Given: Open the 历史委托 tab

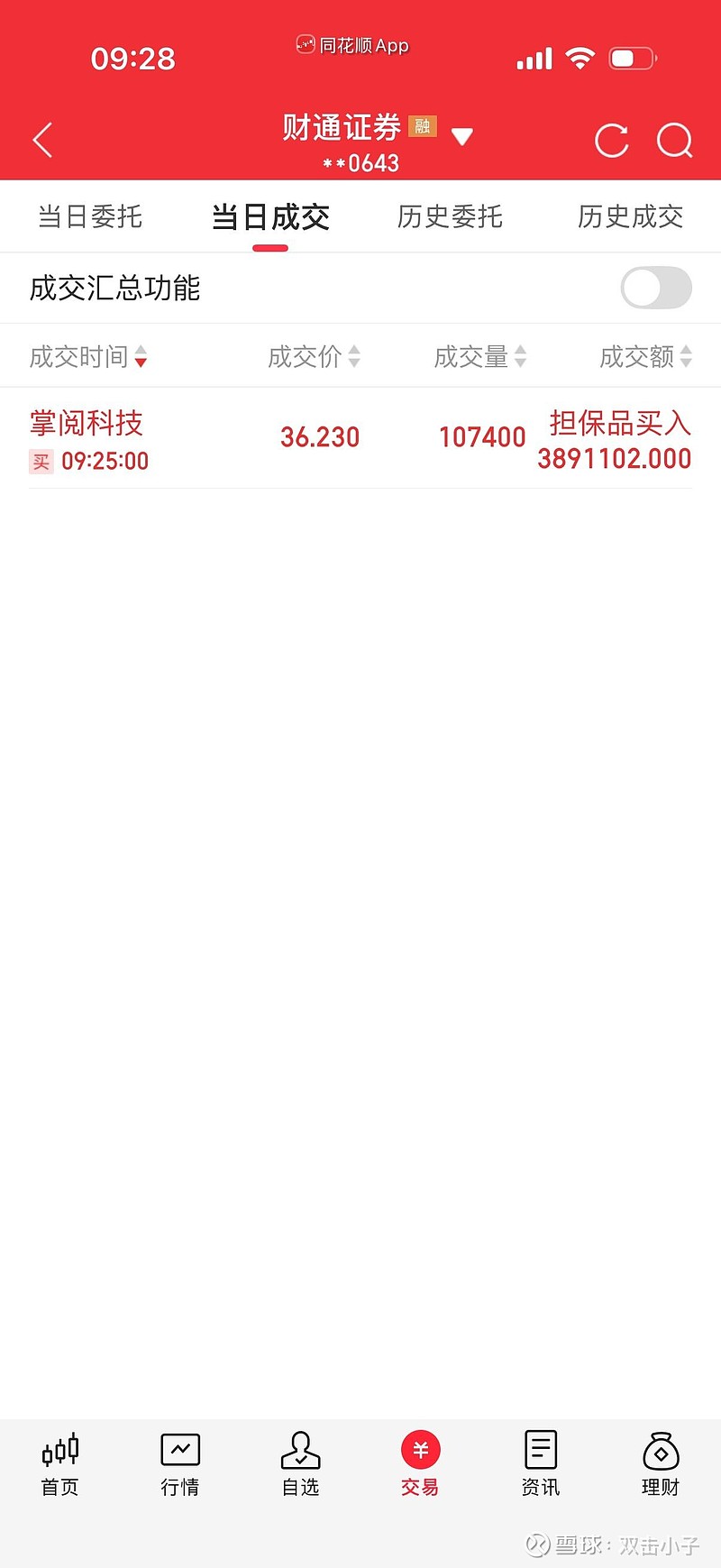Looking at the screenshot, I should [x=450, y=216].
